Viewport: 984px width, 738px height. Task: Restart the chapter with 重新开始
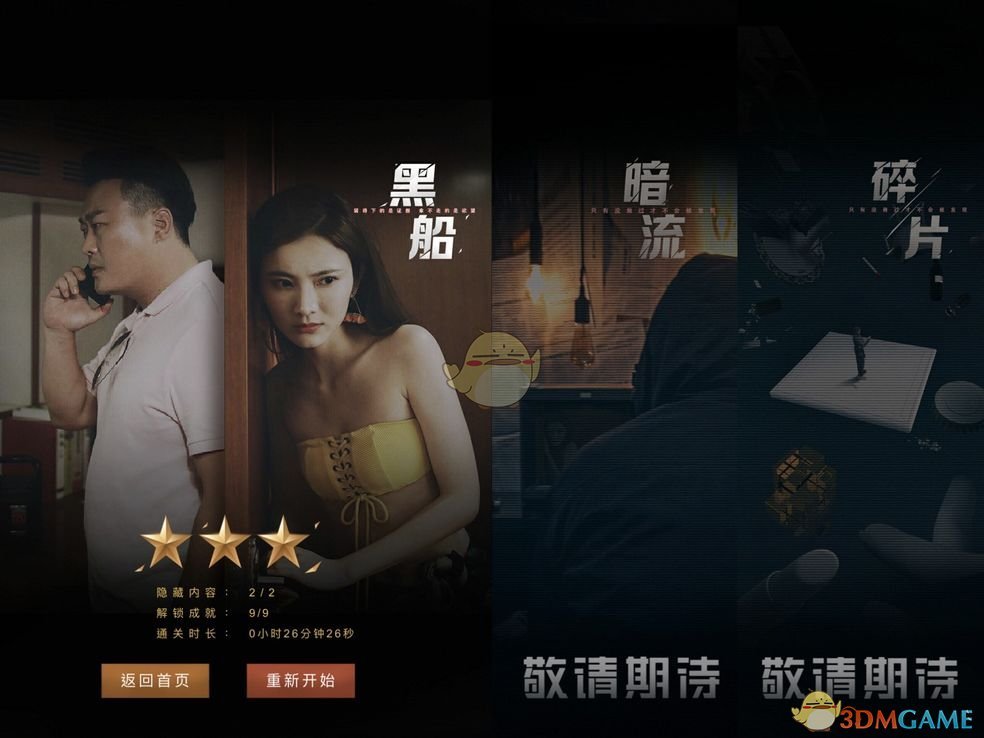(300, 681)
